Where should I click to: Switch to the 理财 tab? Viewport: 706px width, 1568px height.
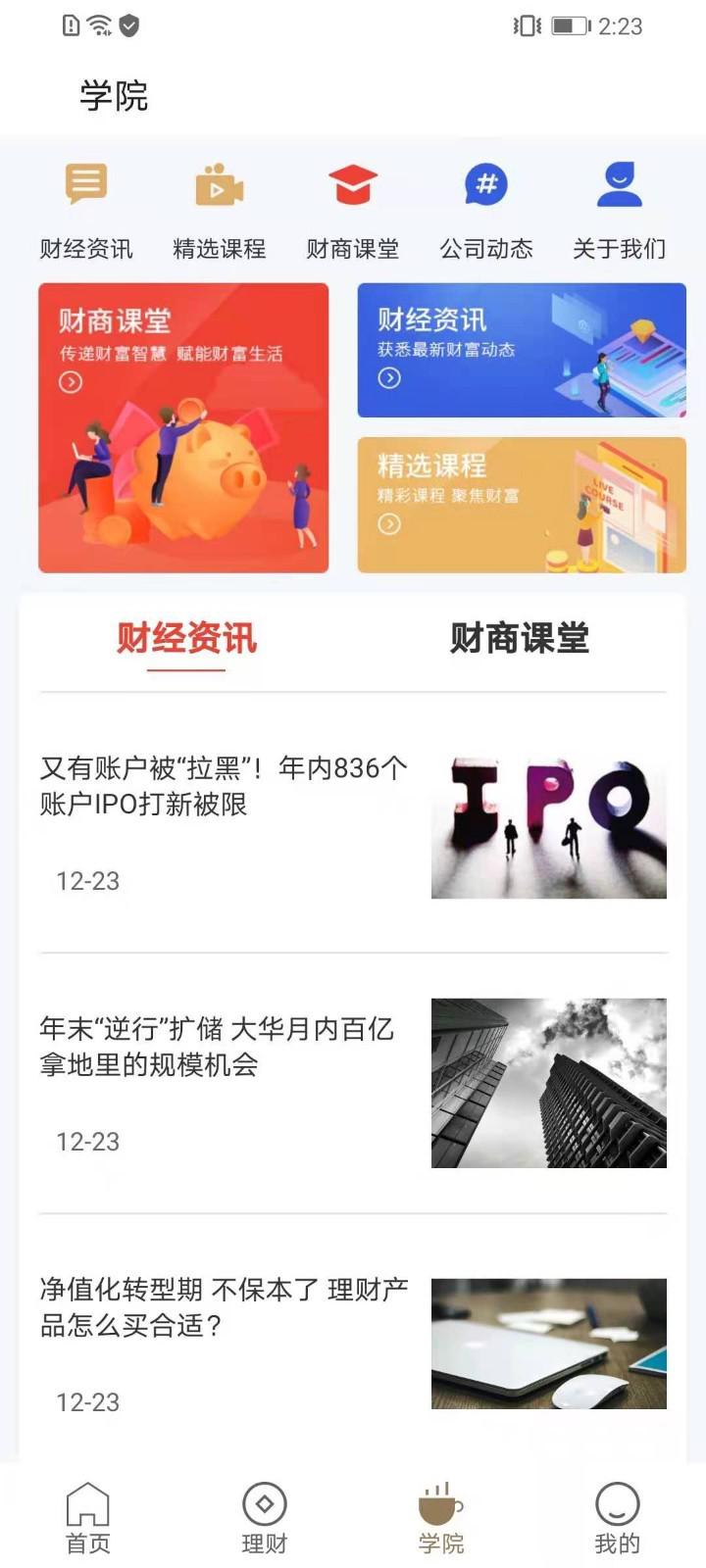click(265, 1518)
